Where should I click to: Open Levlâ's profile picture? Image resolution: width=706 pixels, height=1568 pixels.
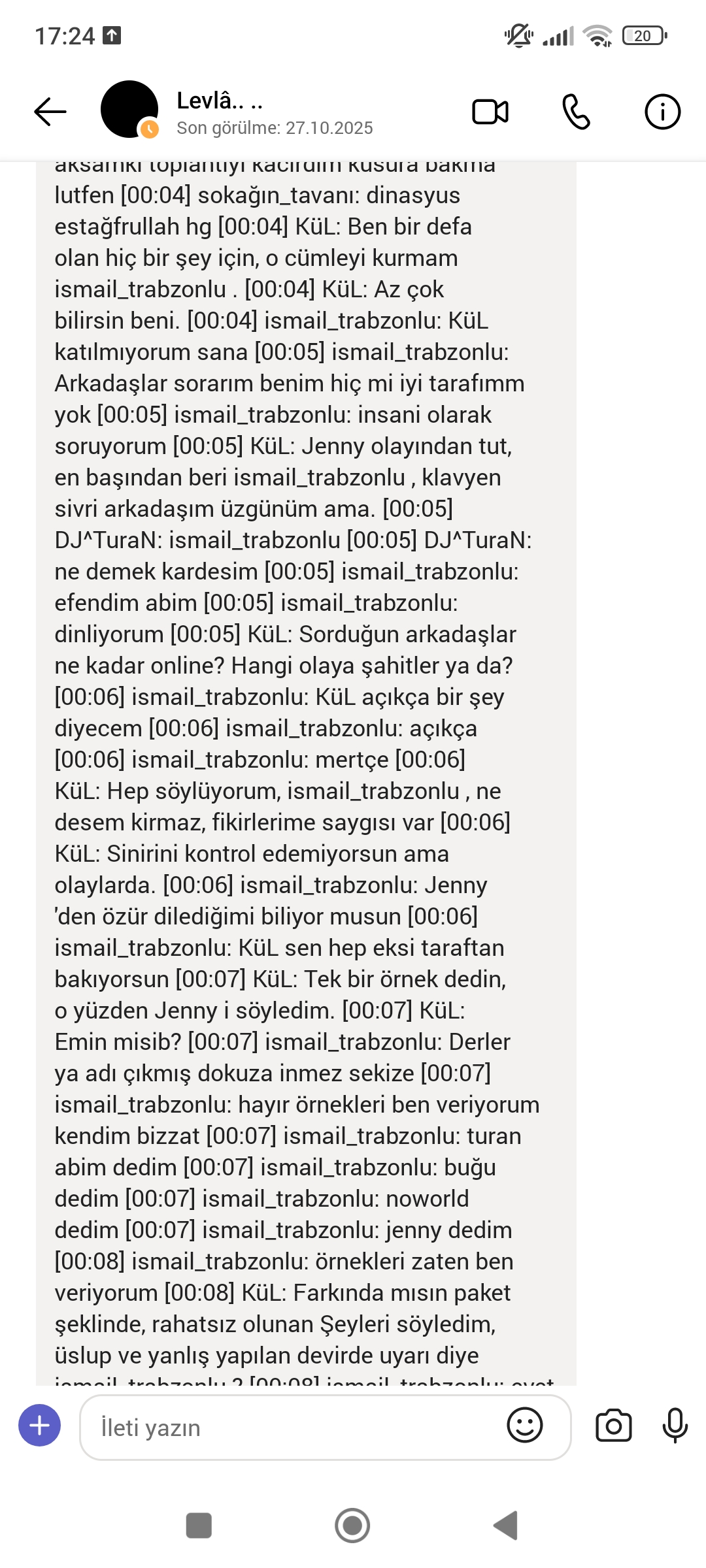click(x=129, y=109)
